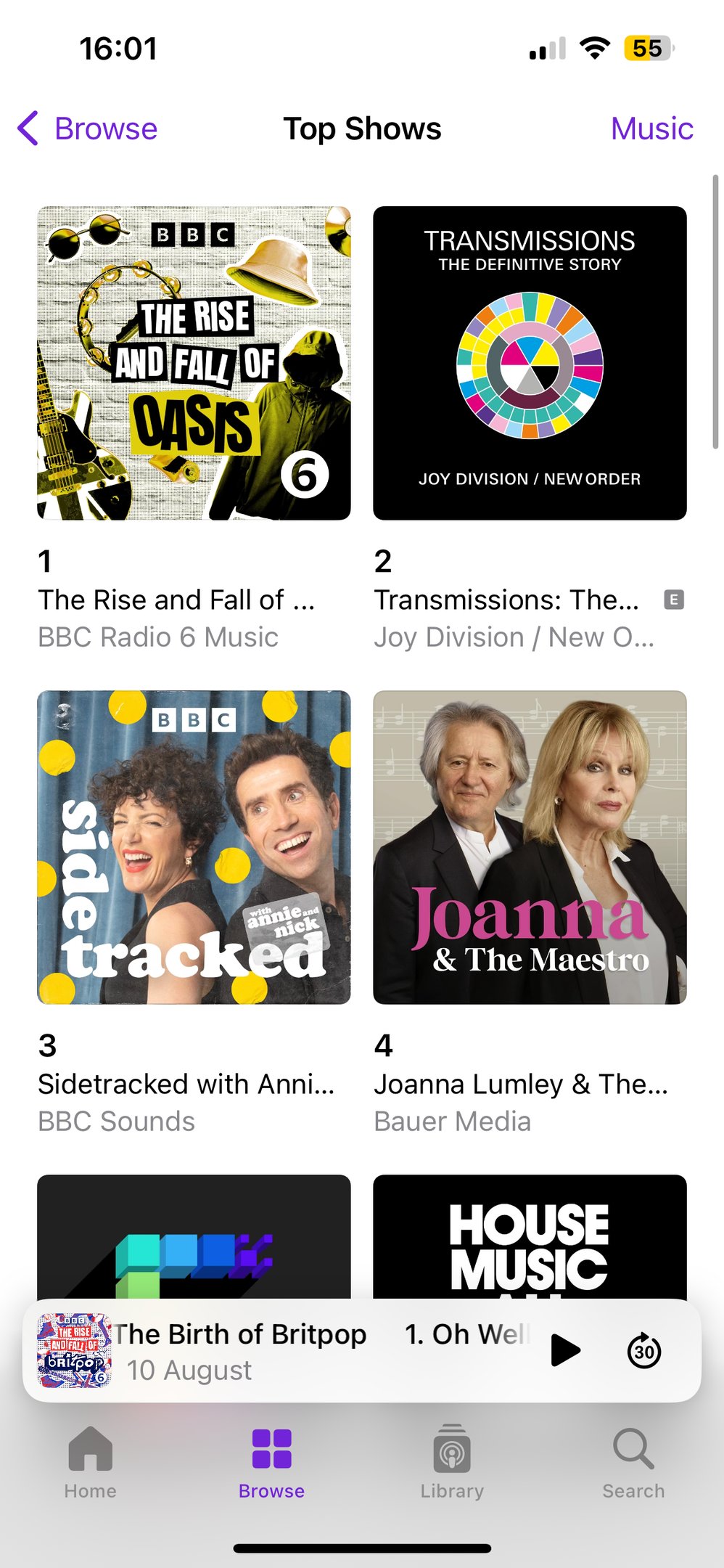Screen dimensions: 724x1568
Task: Select the Browse tab
Action: 271,1462
